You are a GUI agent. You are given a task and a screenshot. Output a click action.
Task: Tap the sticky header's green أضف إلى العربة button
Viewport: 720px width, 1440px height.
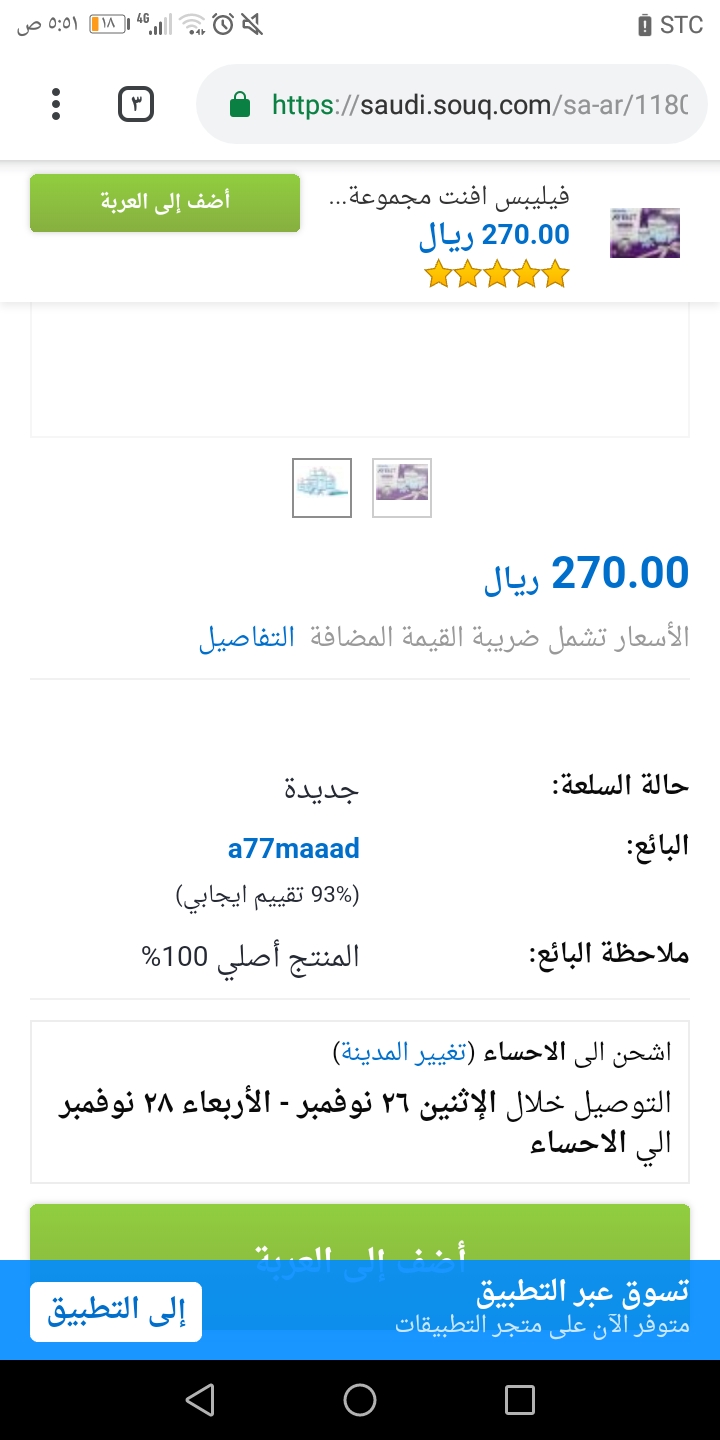coord(165,202)
